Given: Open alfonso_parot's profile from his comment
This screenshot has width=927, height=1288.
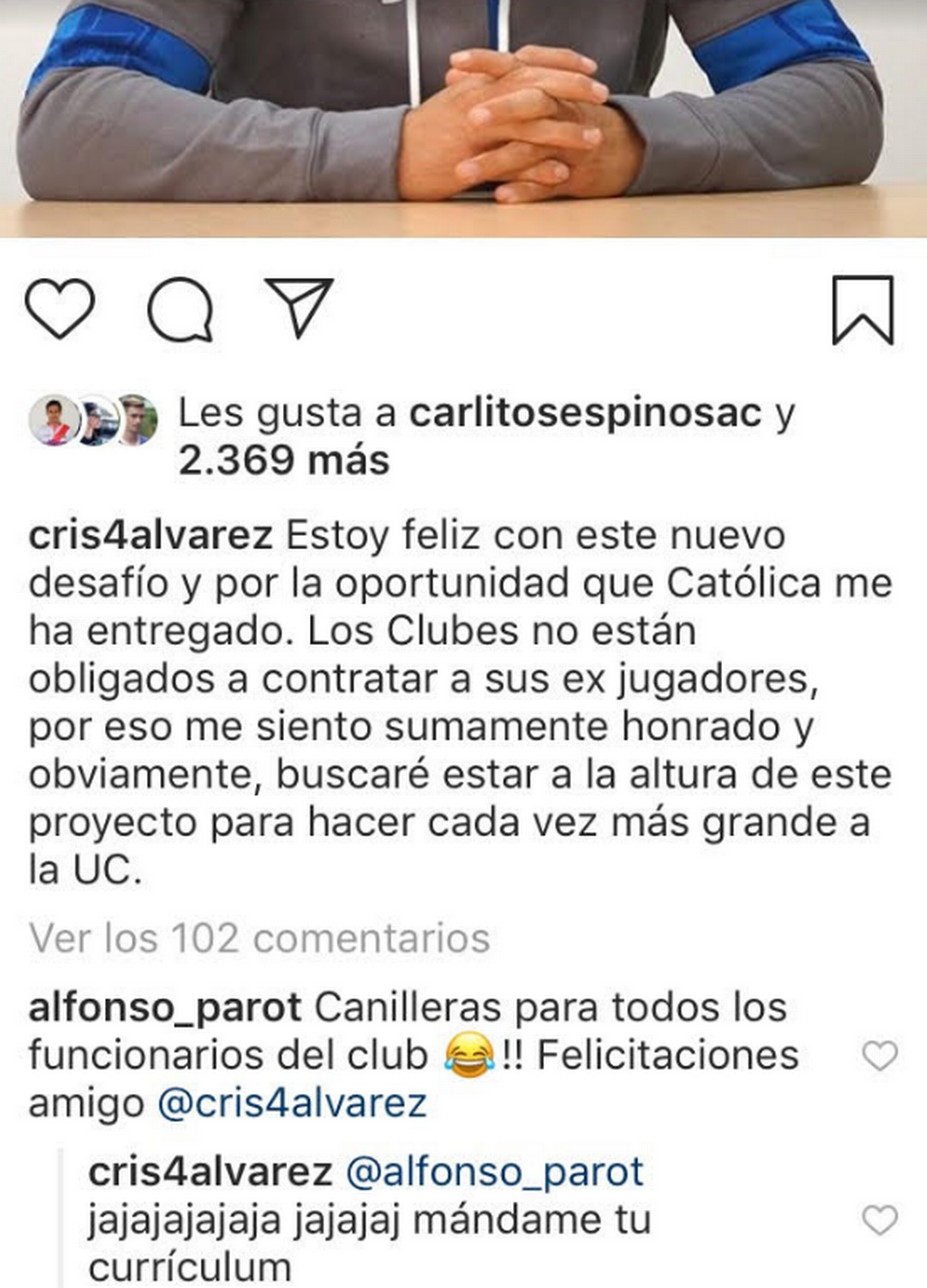Looking at the screenshot, I should [165, 1007].
